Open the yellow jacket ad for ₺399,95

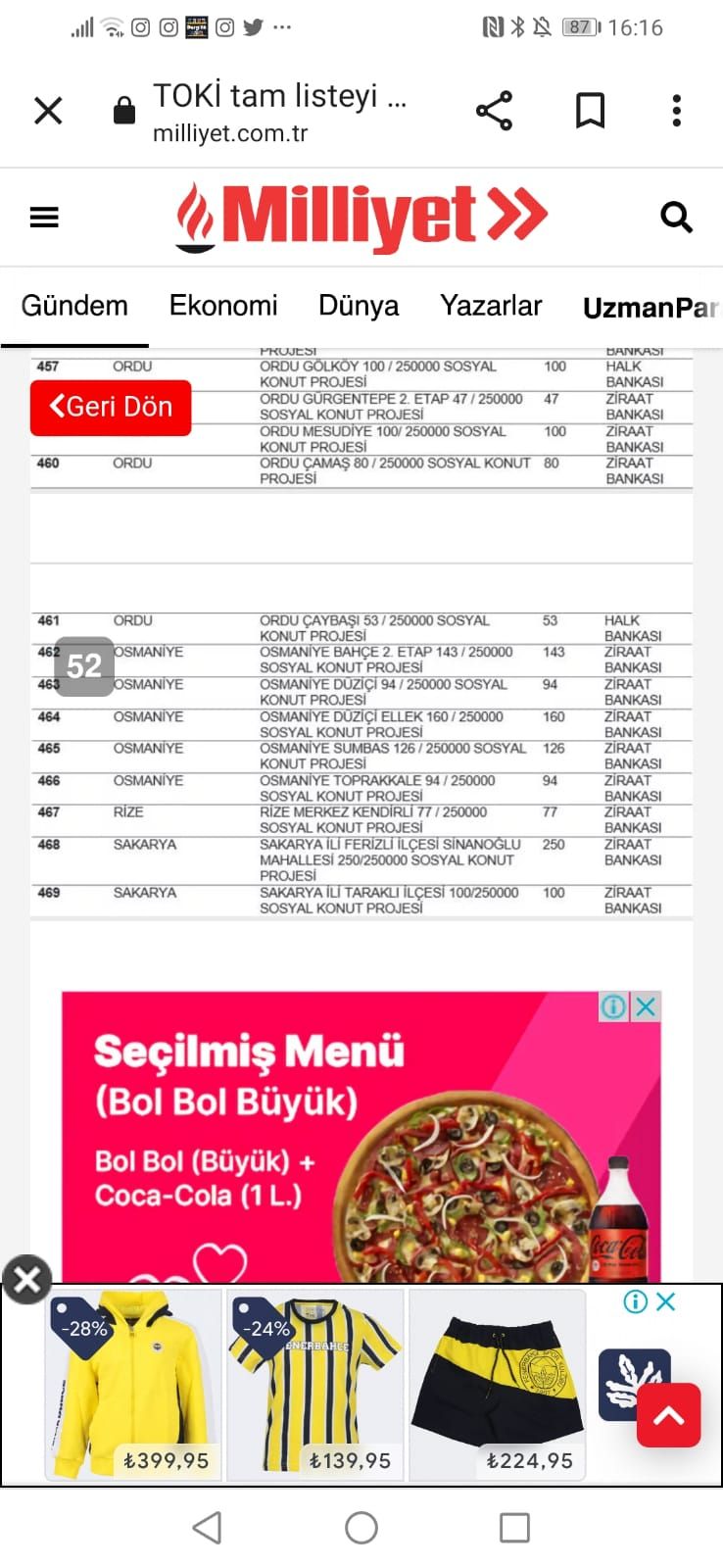pyautogui.click(x=133, y=1384)
